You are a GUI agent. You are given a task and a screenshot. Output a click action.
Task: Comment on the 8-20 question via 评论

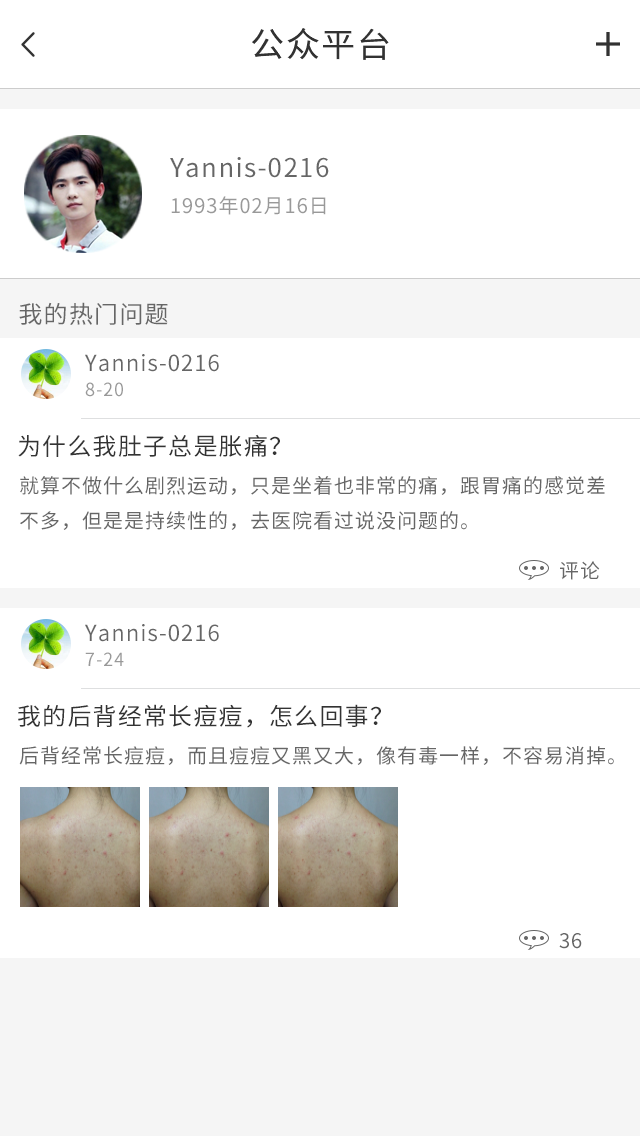[560, 570]
